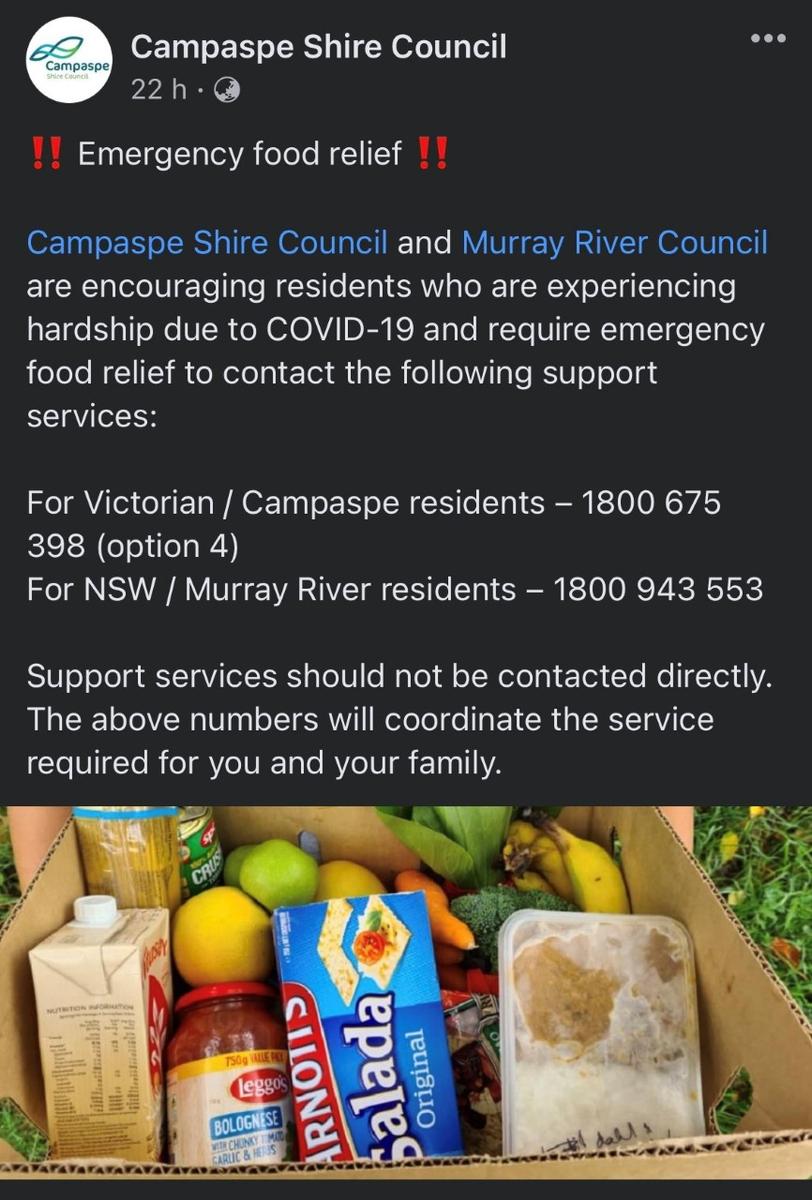Open the food box photo
The width and height of the screenshot is (812, 1200).
click(406, 990)
